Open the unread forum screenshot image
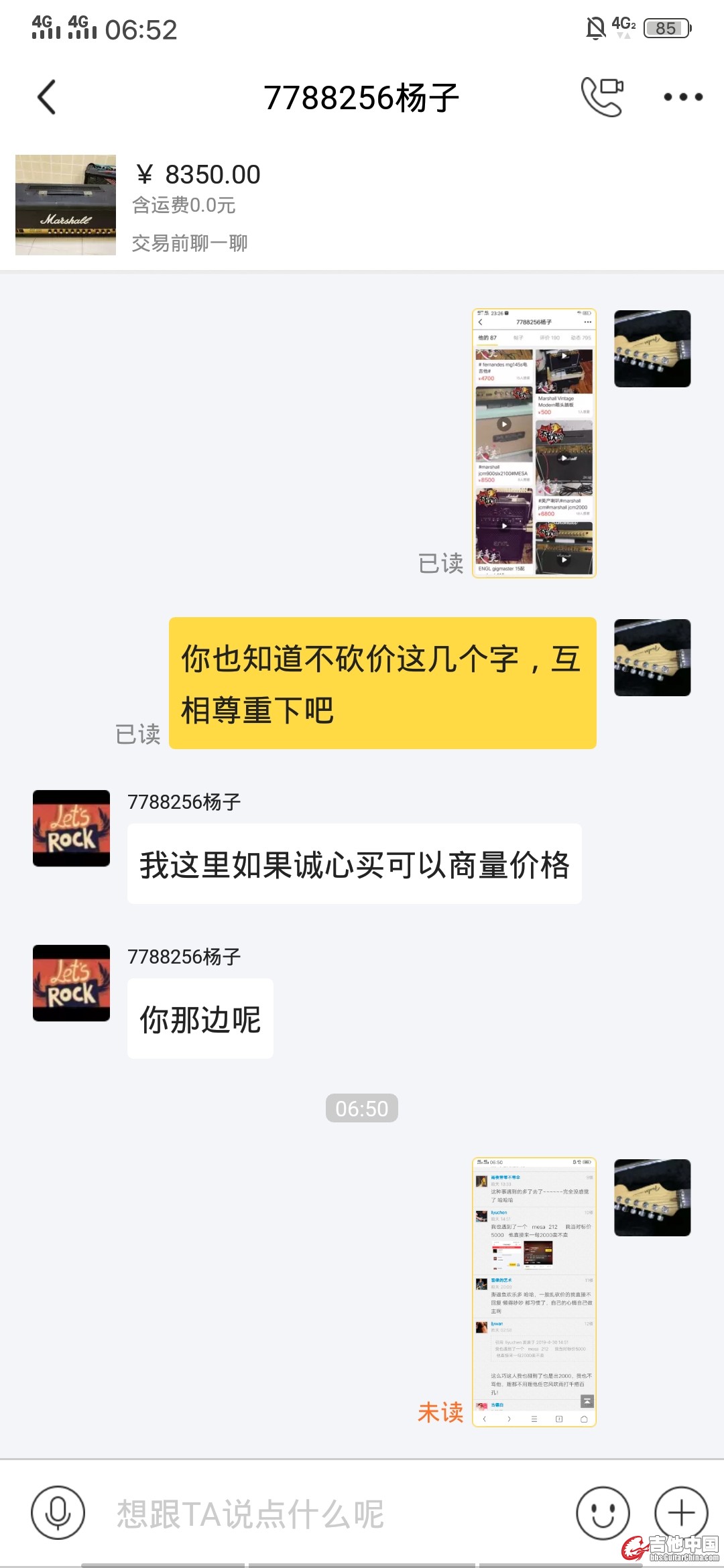The image size is (724, 1568). pyautogui.click(x=534, y=1291)
